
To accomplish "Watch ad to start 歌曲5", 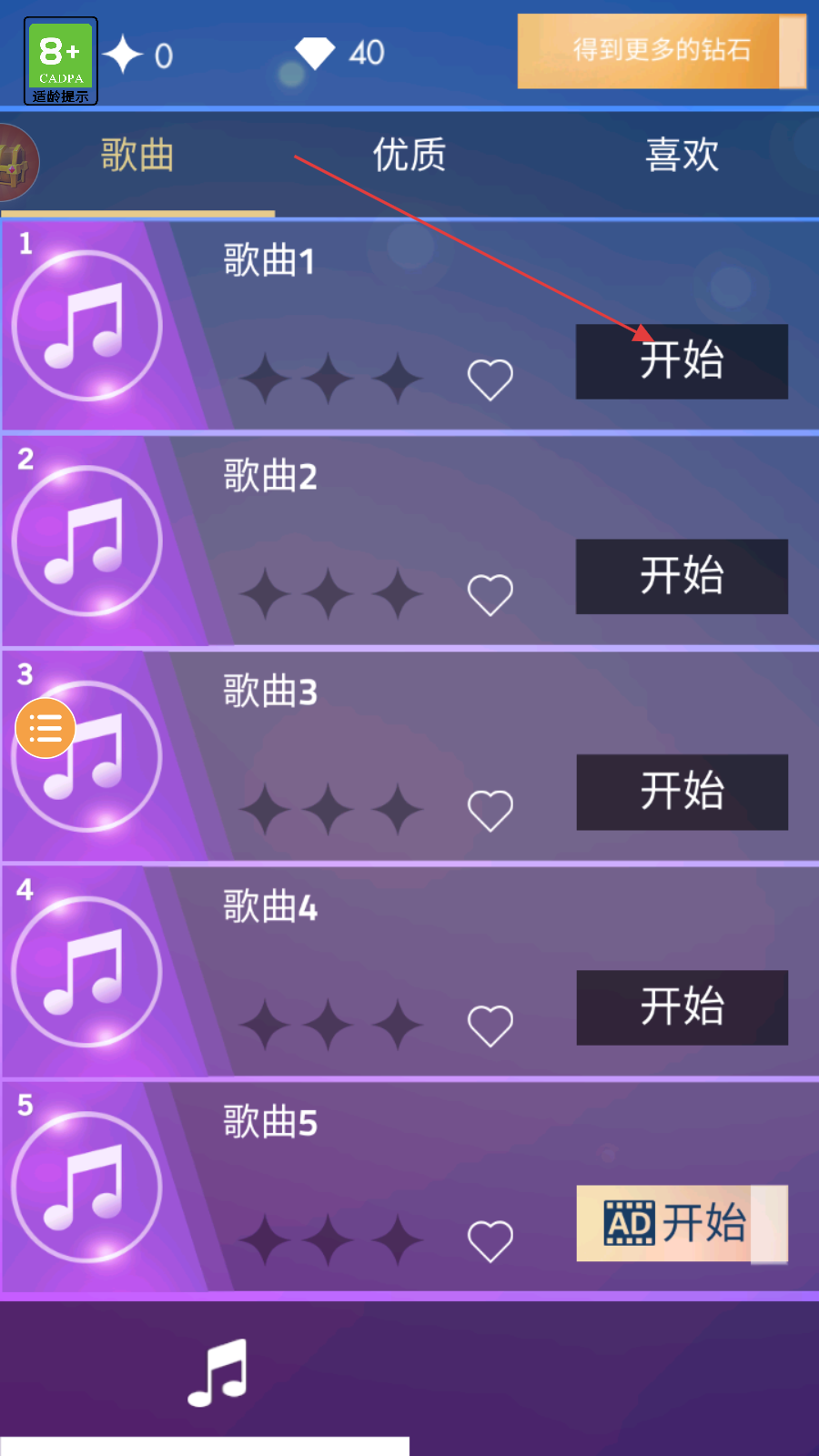I will coord(682,1223).
